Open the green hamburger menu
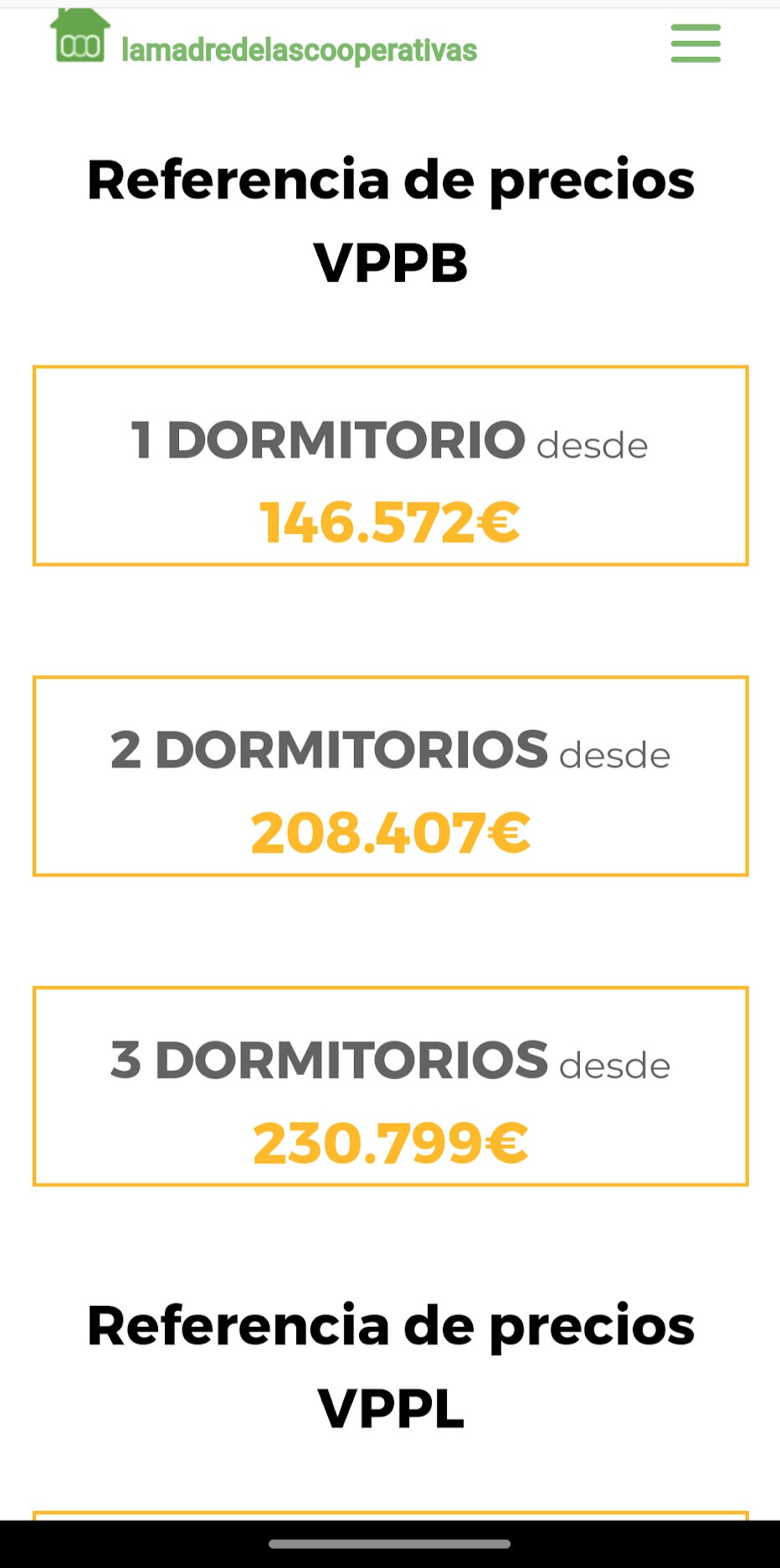Viewport: 780px width, 1568px height. tap(695, 44)
